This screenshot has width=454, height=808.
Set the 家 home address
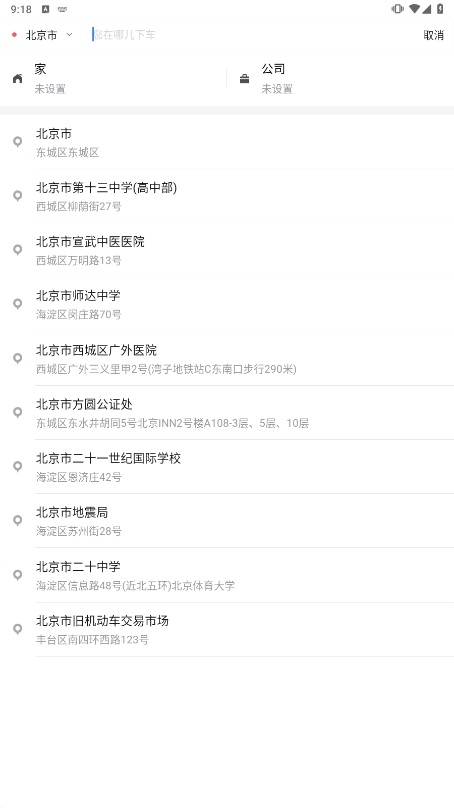coord(113,79)
